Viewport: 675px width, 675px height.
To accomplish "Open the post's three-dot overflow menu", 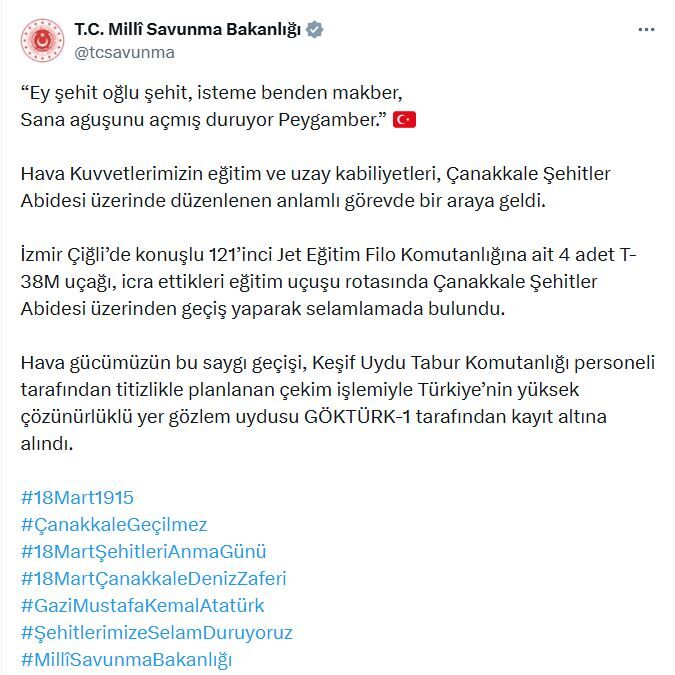I will click(646, 30).
